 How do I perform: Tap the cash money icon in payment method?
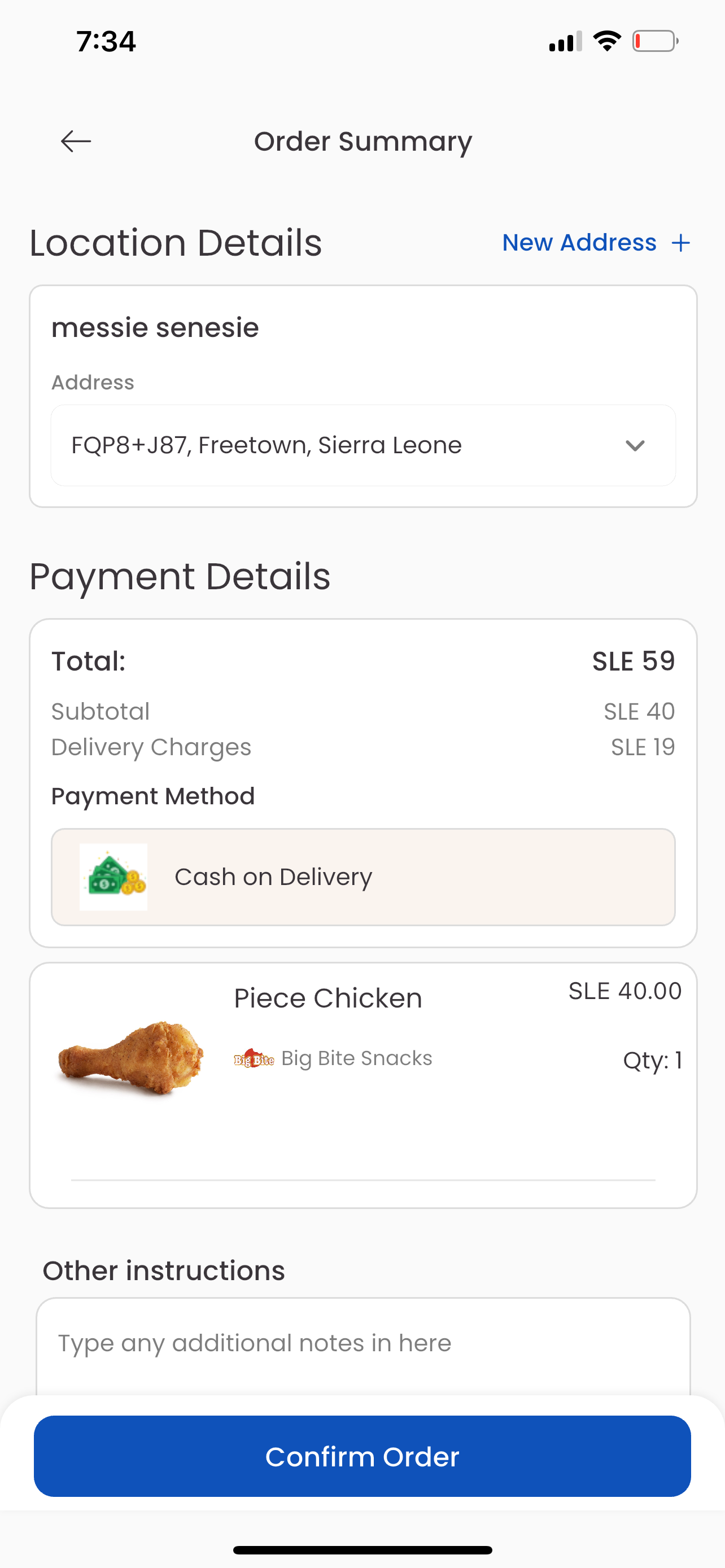[113, 877]
